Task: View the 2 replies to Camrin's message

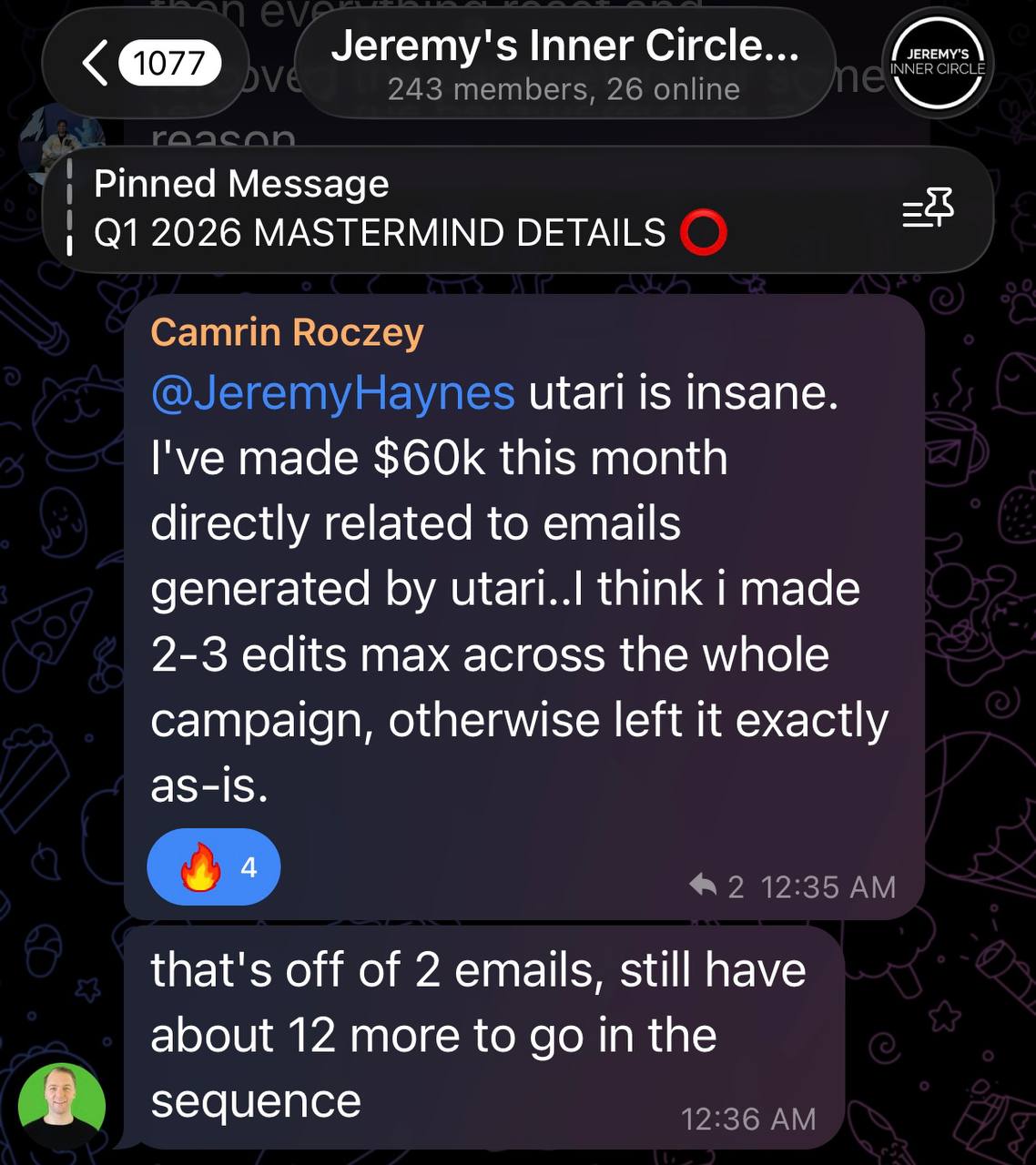Action: click(x=716, y=886)
